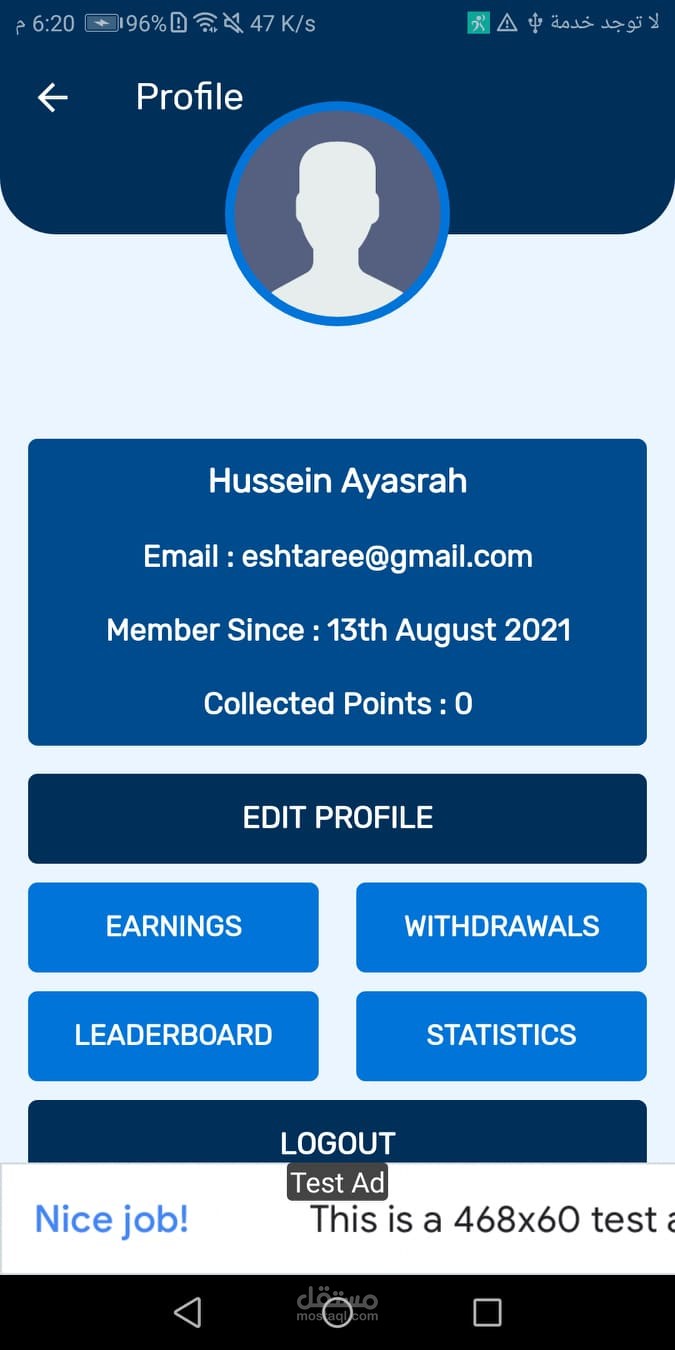Go back using the top arrow
This screenshot has height=1350, width=675.
53,97
